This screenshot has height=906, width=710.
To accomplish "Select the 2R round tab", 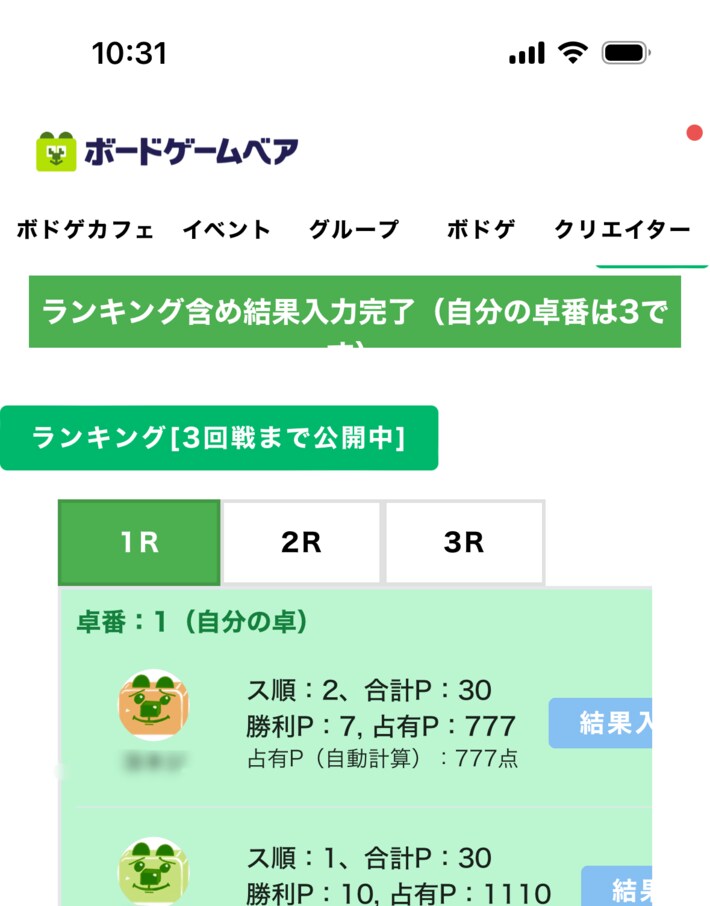I will click(301, 543).
